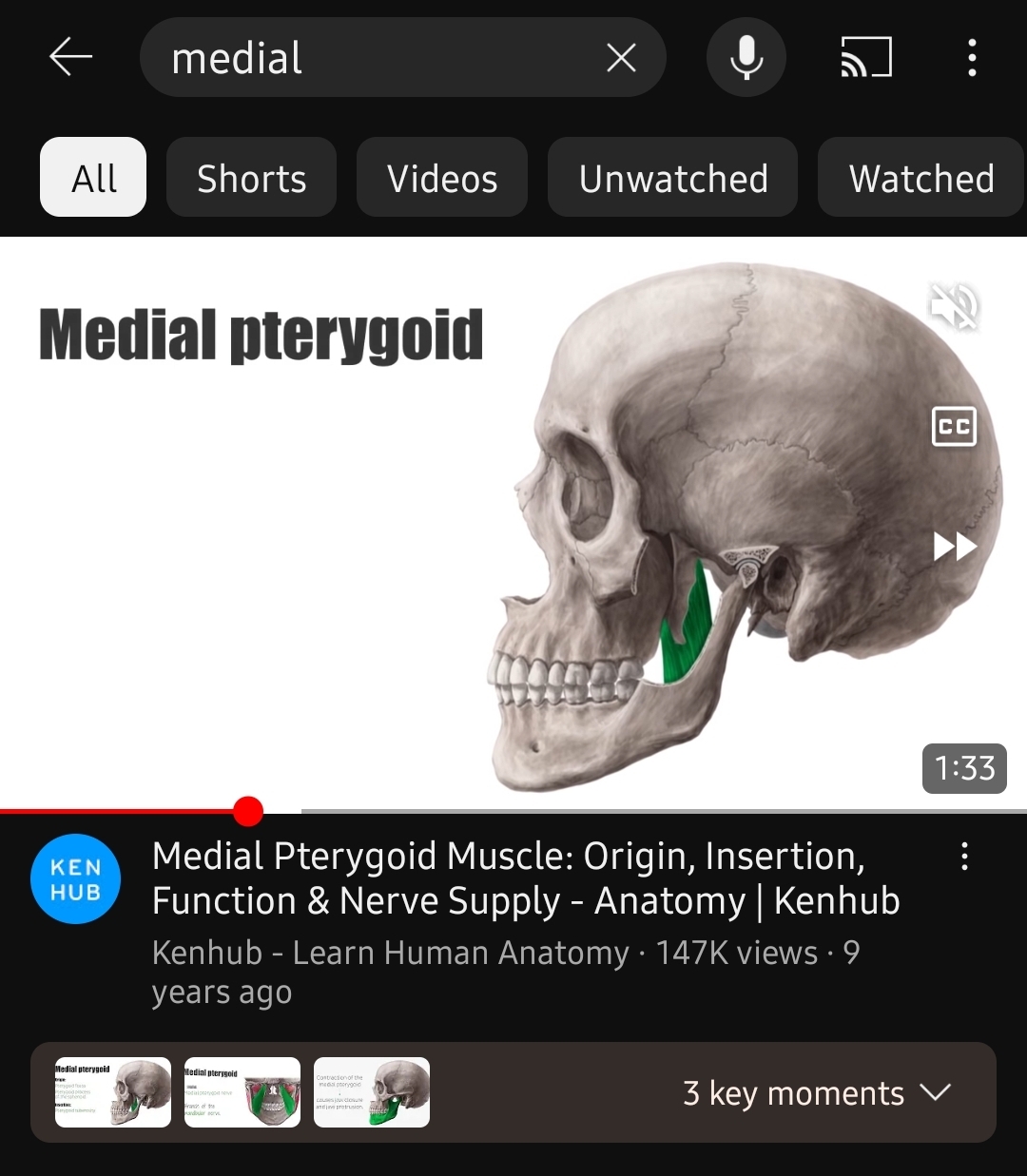Tap the red scrubber on the progress bar
Viewport: 1027px width, 1176px height.
248,811
